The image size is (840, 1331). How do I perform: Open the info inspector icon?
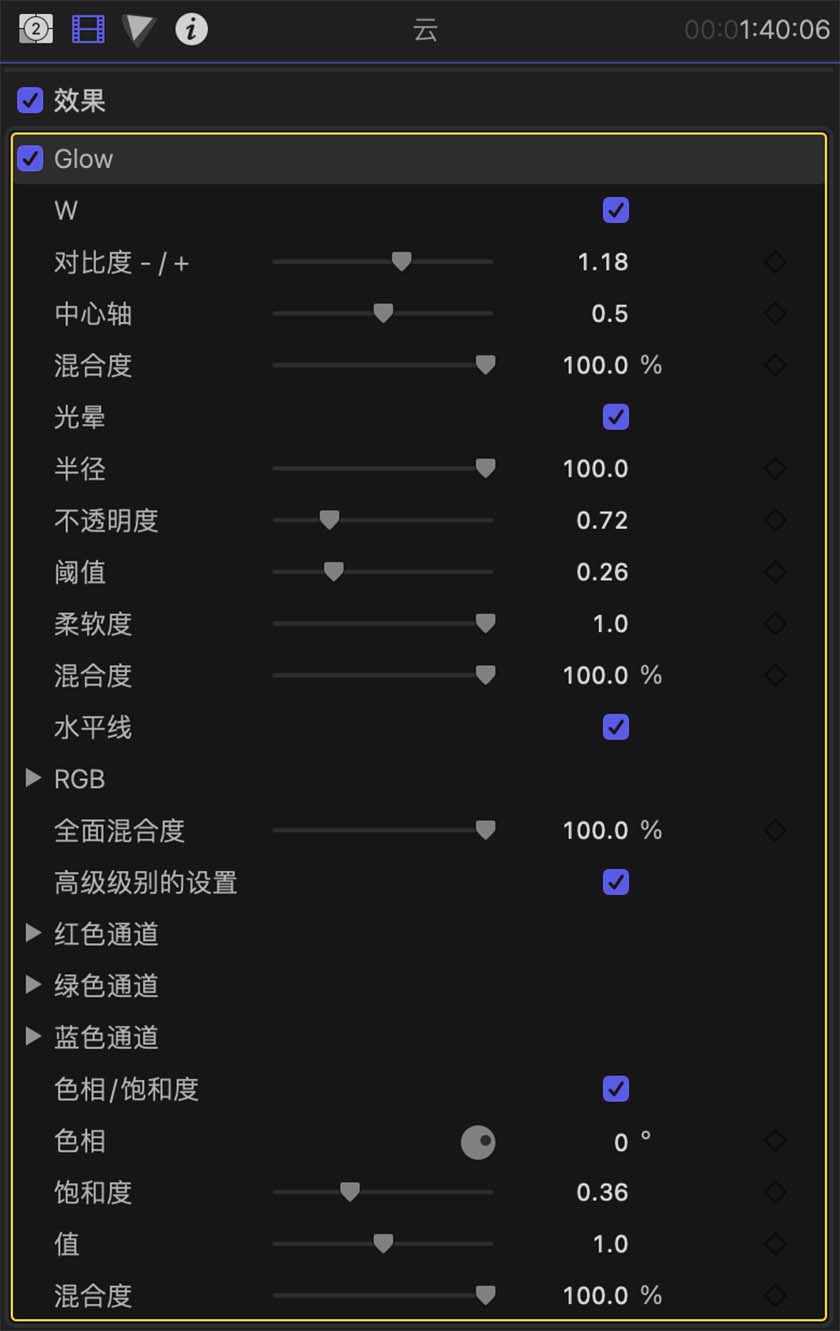click(191, 30)
